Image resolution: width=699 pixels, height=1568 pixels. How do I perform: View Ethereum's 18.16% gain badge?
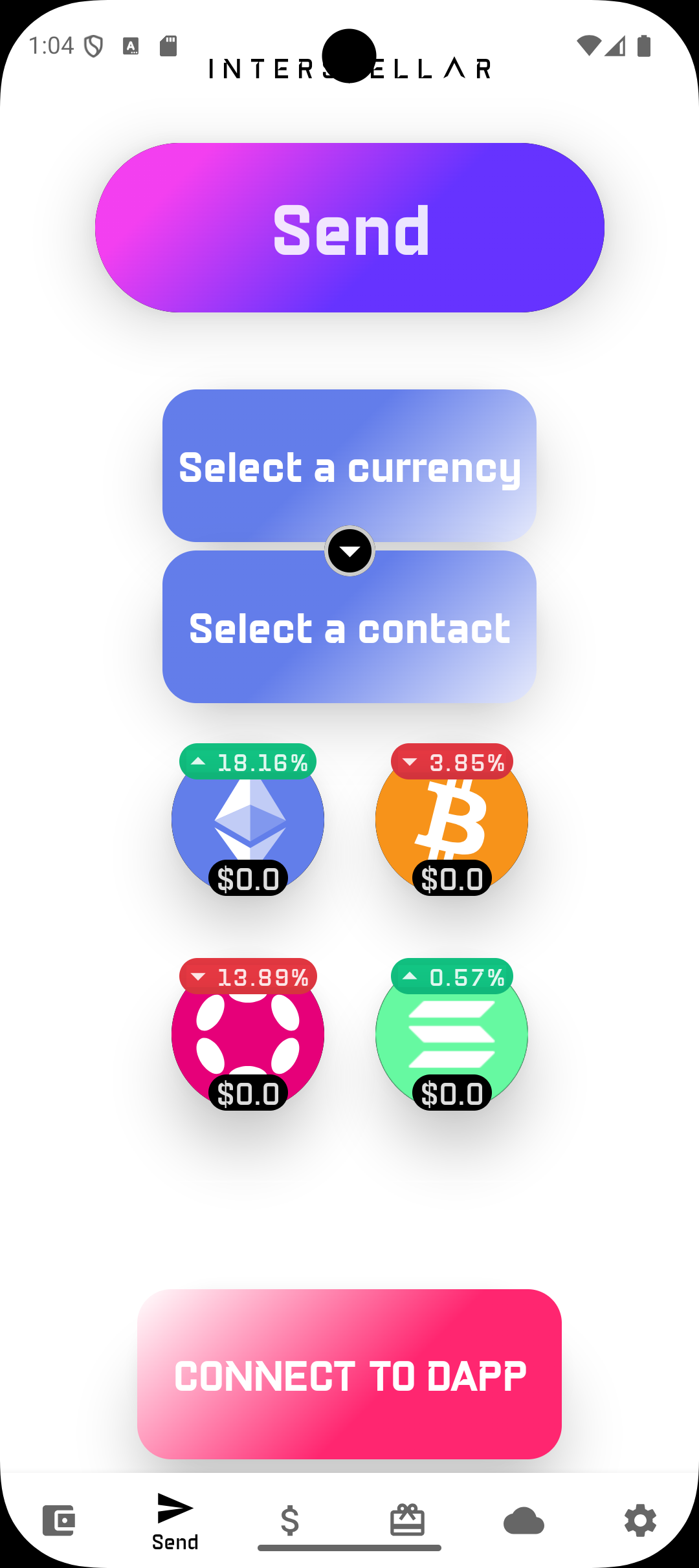click(x=248, y=763)
